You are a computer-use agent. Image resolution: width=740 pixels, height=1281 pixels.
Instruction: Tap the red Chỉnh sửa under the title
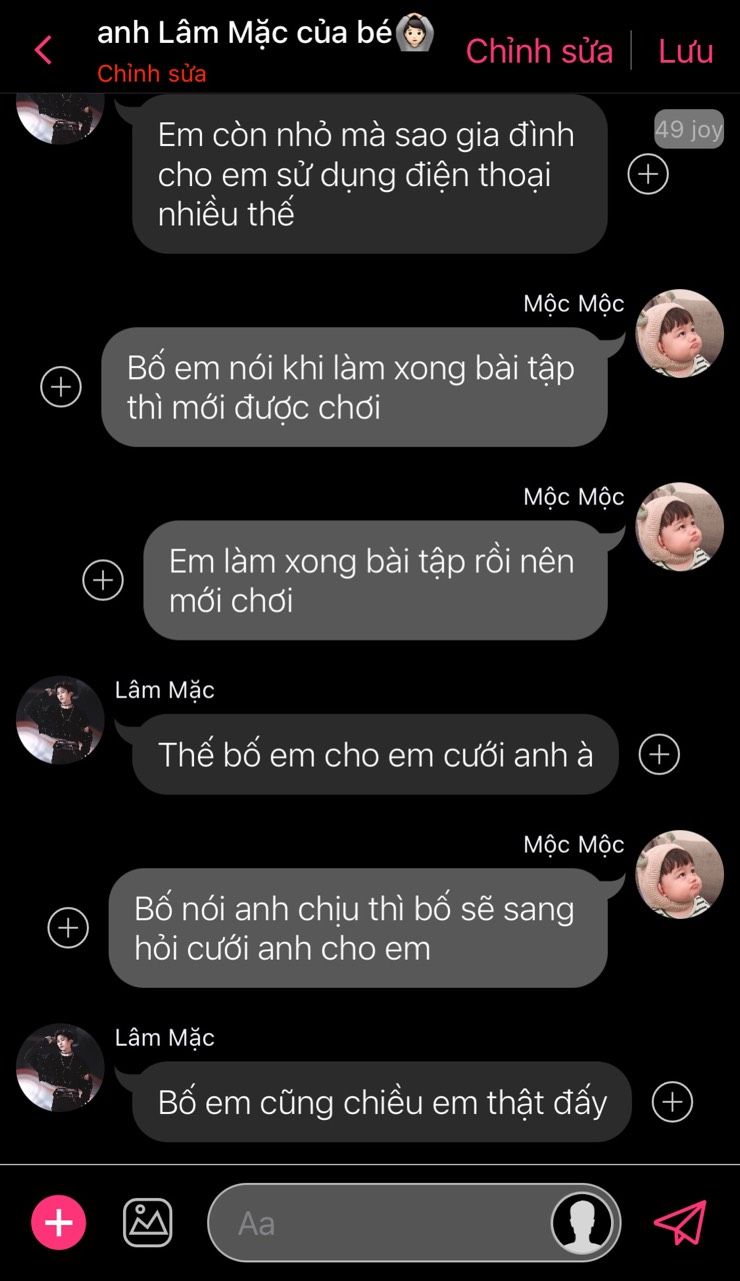point(152,74)
